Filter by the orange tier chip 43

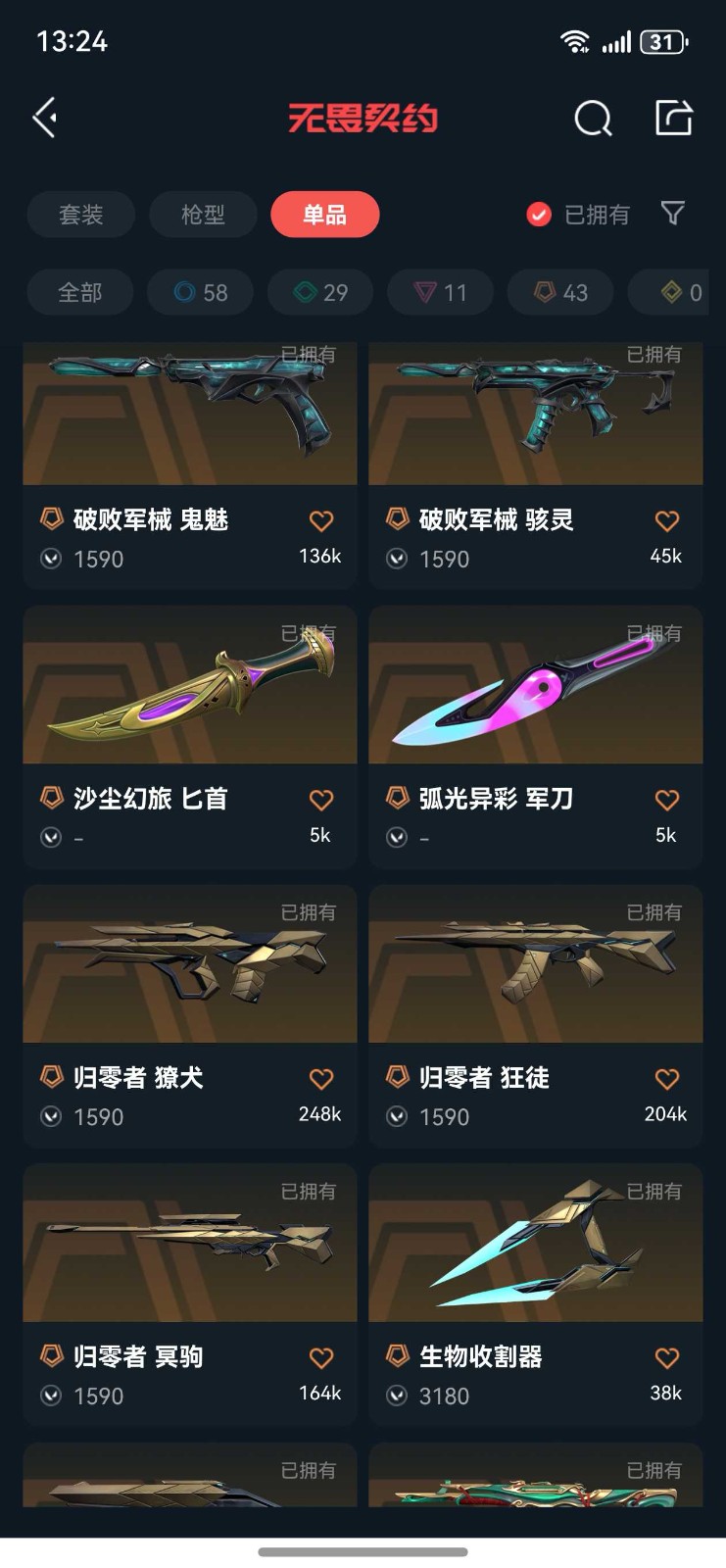(560, 293)
